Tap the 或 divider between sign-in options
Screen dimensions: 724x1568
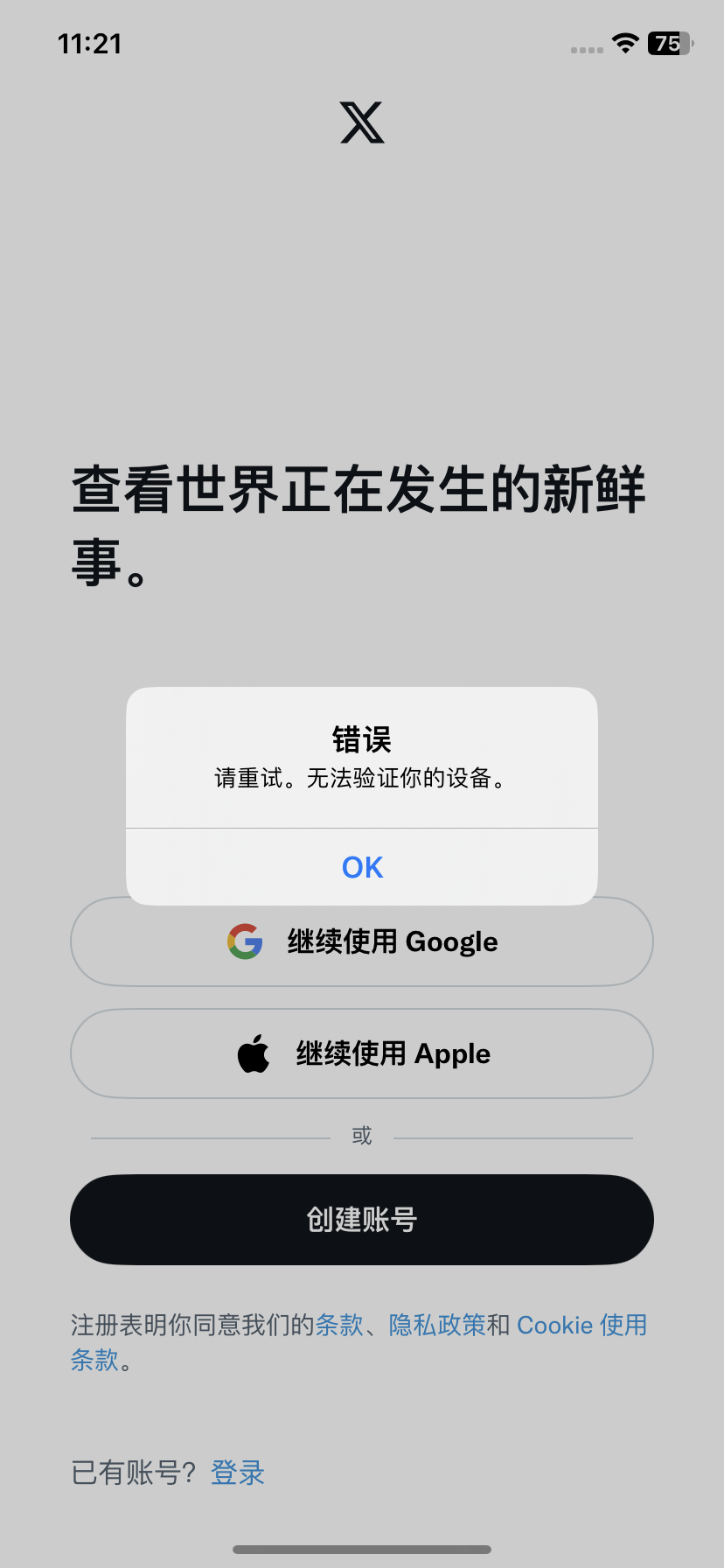point(361,1134)
